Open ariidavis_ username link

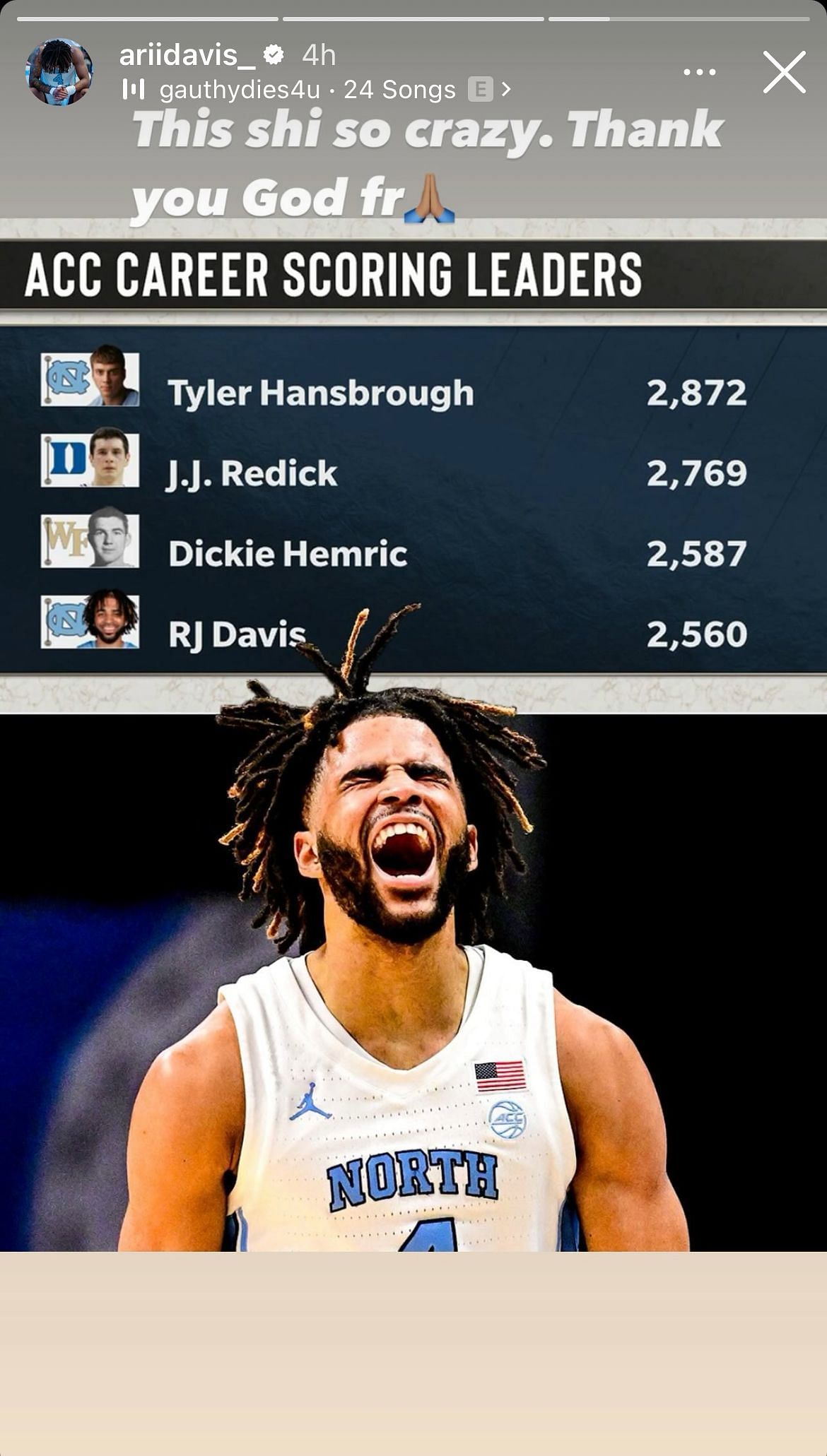(x=187, y=55)
